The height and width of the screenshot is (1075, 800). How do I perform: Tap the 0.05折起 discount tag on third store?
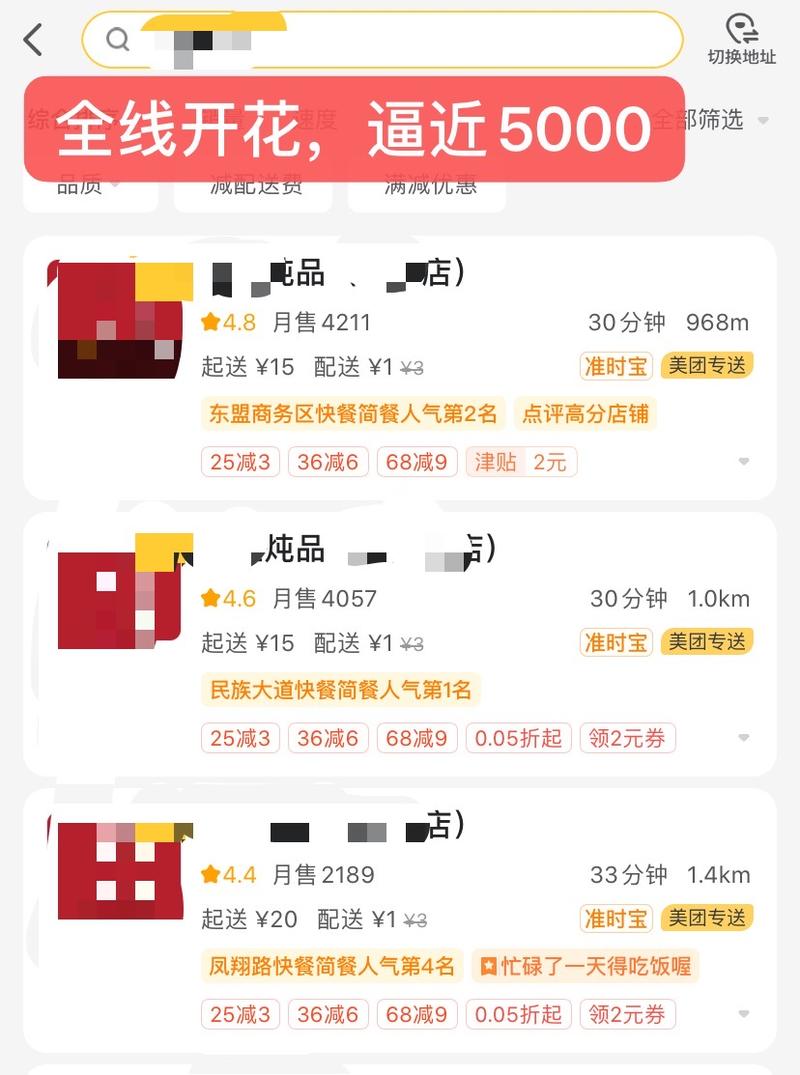pyautogui.click(x=518, y=1014)
